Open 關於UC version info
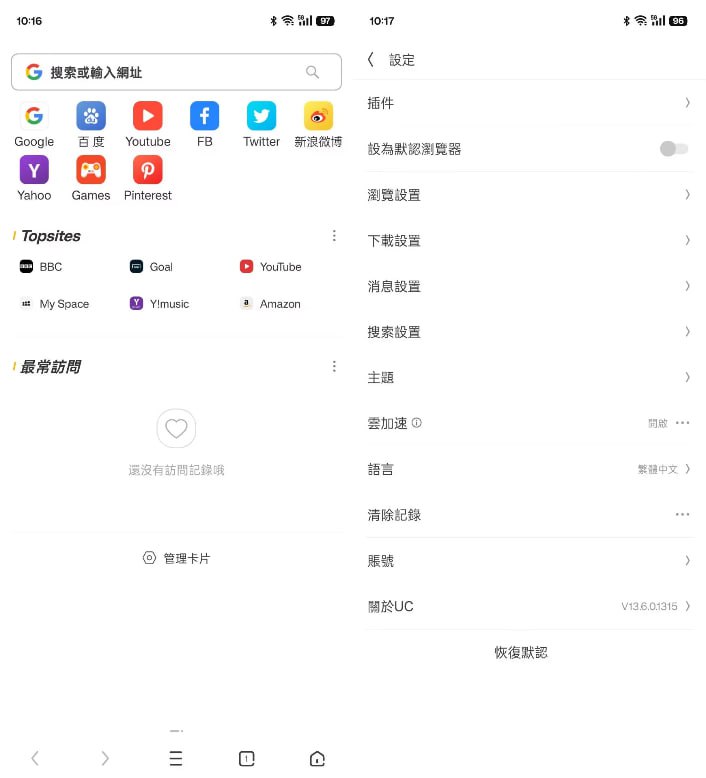706x778 pixels. pos(529,606)
